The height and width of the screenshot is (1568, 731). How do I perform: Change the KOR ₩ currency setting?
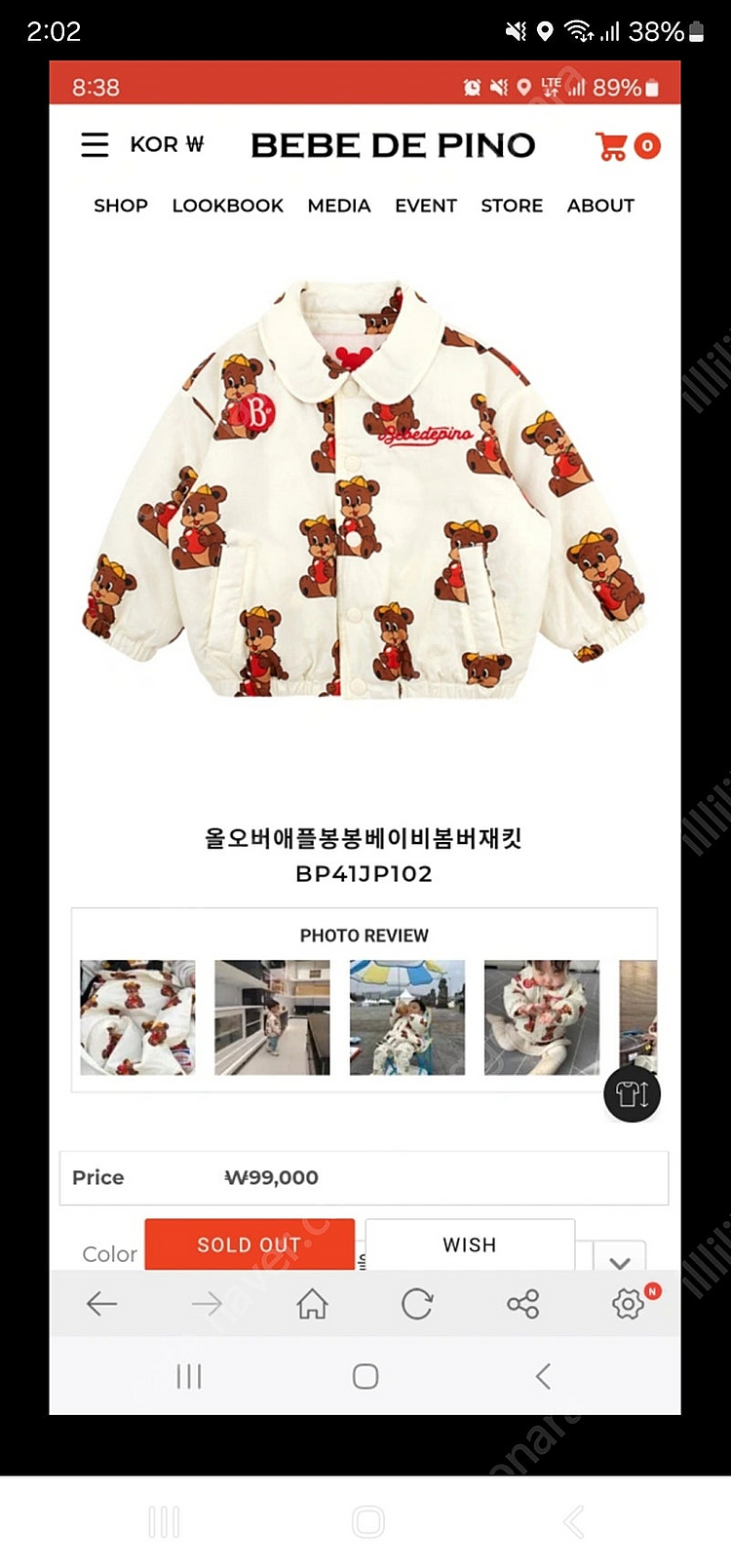167,145
